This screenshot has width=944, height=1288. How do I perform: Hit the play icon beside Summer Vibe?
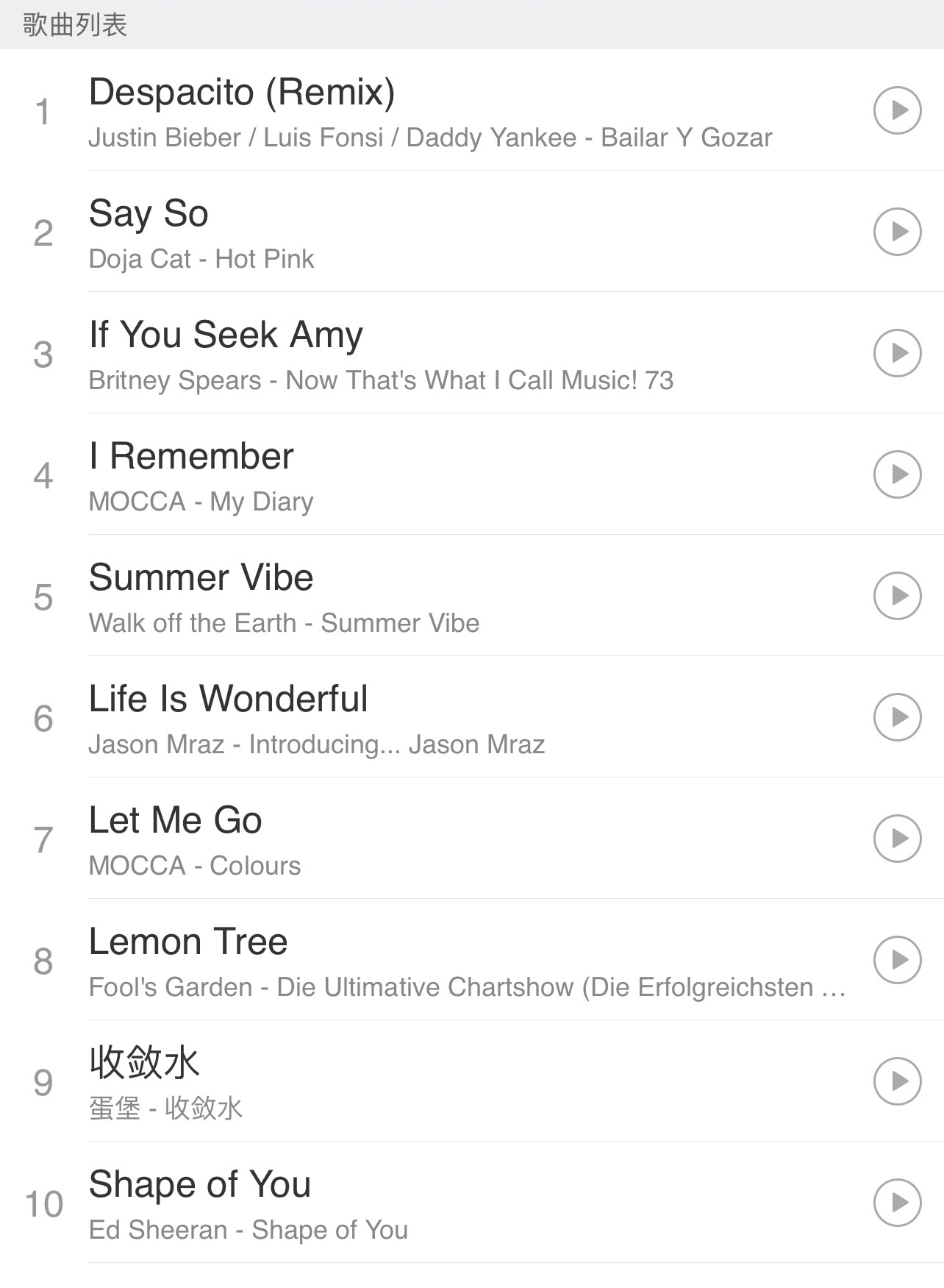(x=897, y=596)
